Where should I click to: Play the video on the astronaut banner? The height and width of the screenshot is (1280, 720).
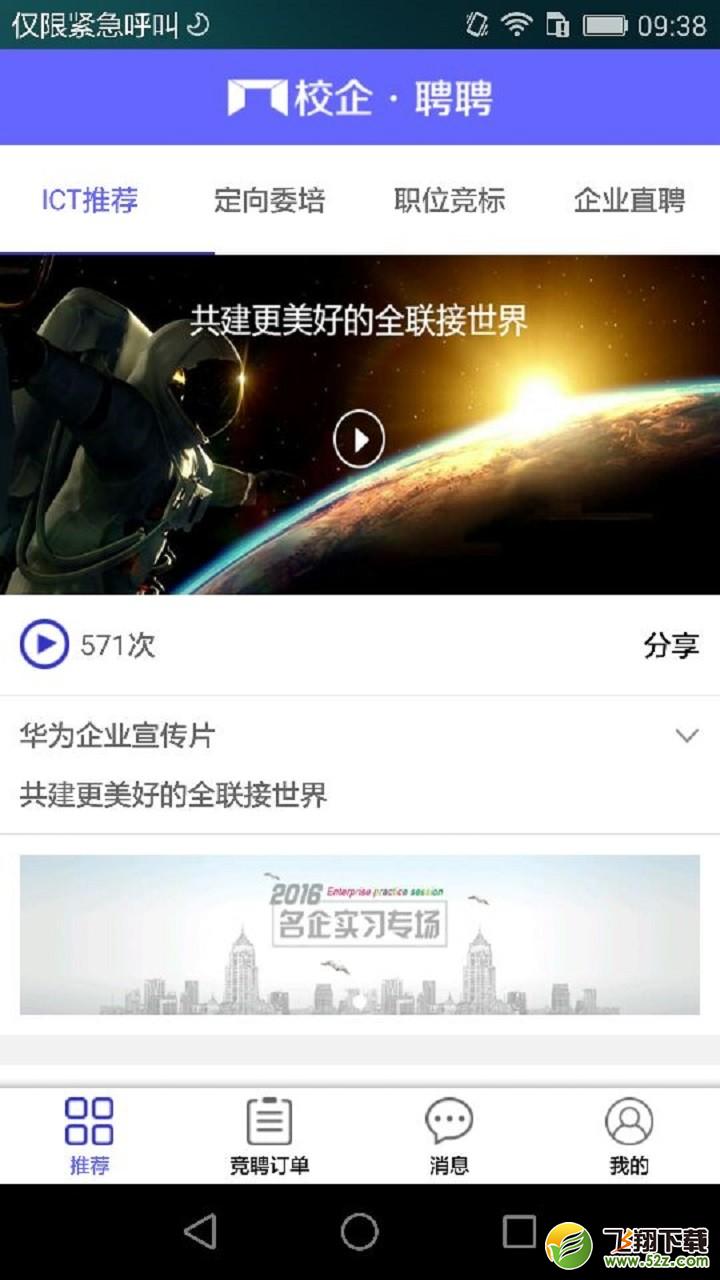pos(359,439)
